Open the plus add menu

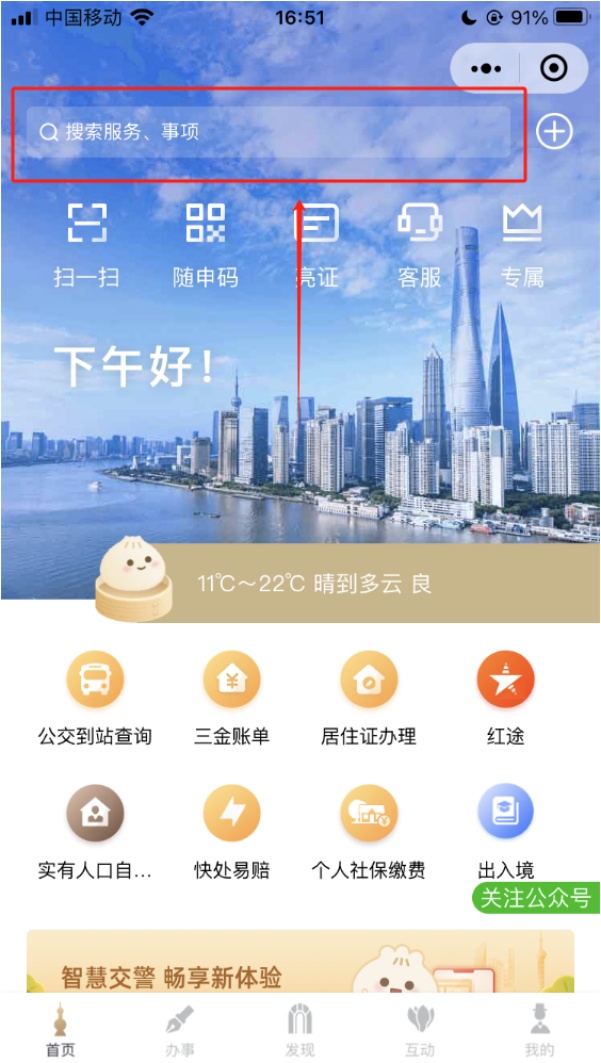[554, 131]
